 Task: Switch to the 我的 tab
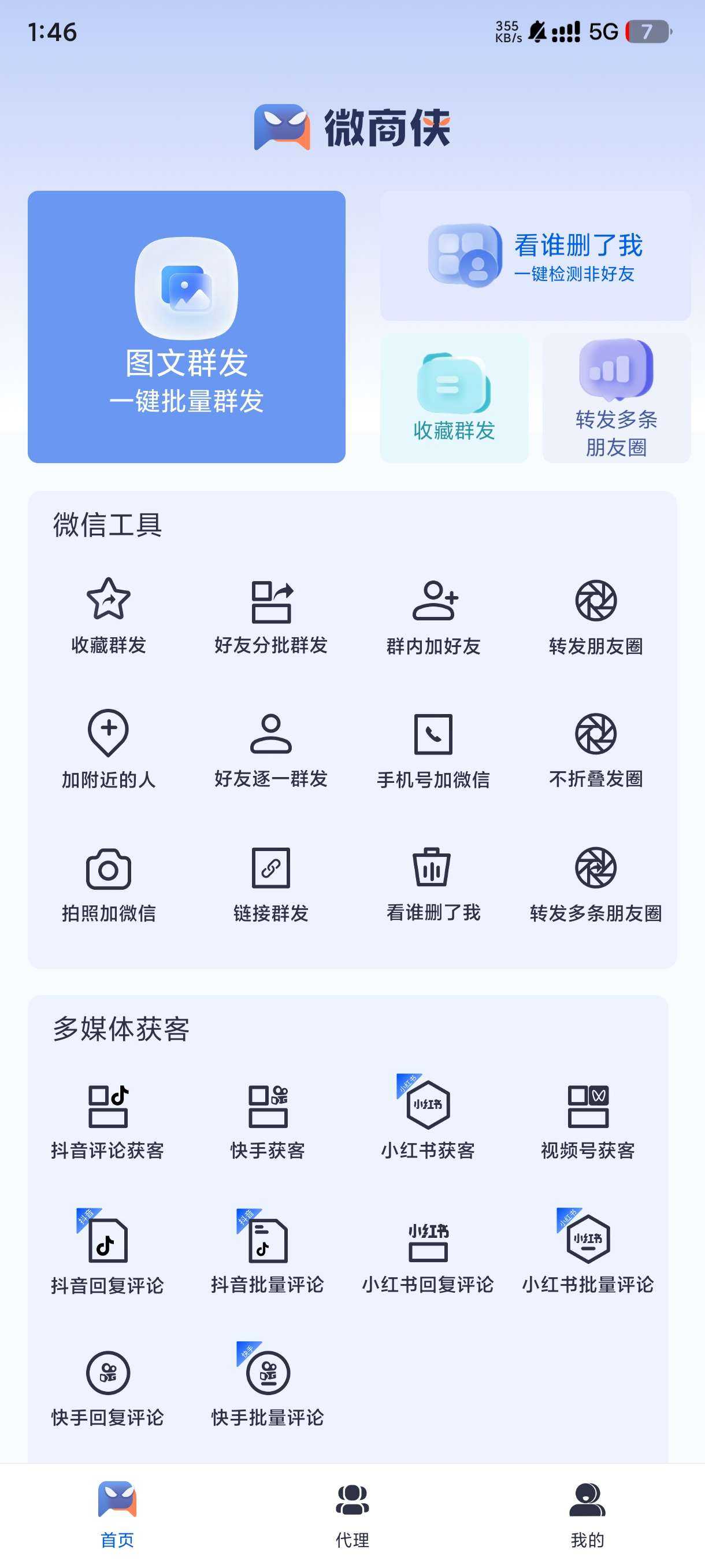coord(587,1514)
